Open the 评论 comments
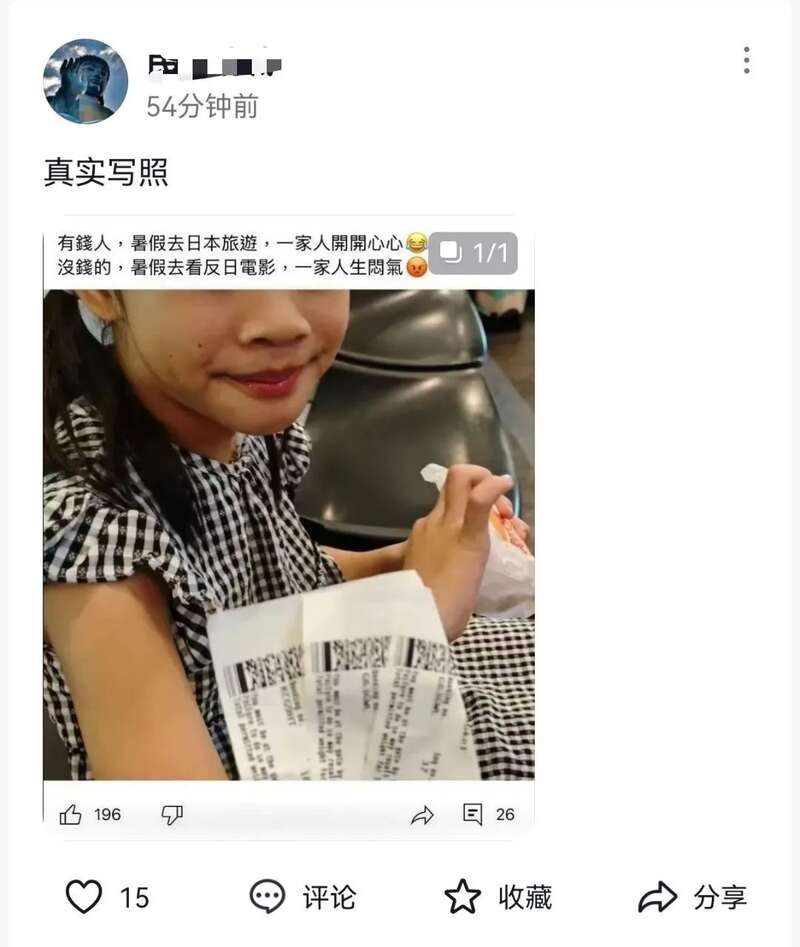Image resolution: width=800 pixels, height=947 pixels. pyautogui.click(x=302, y=896)
